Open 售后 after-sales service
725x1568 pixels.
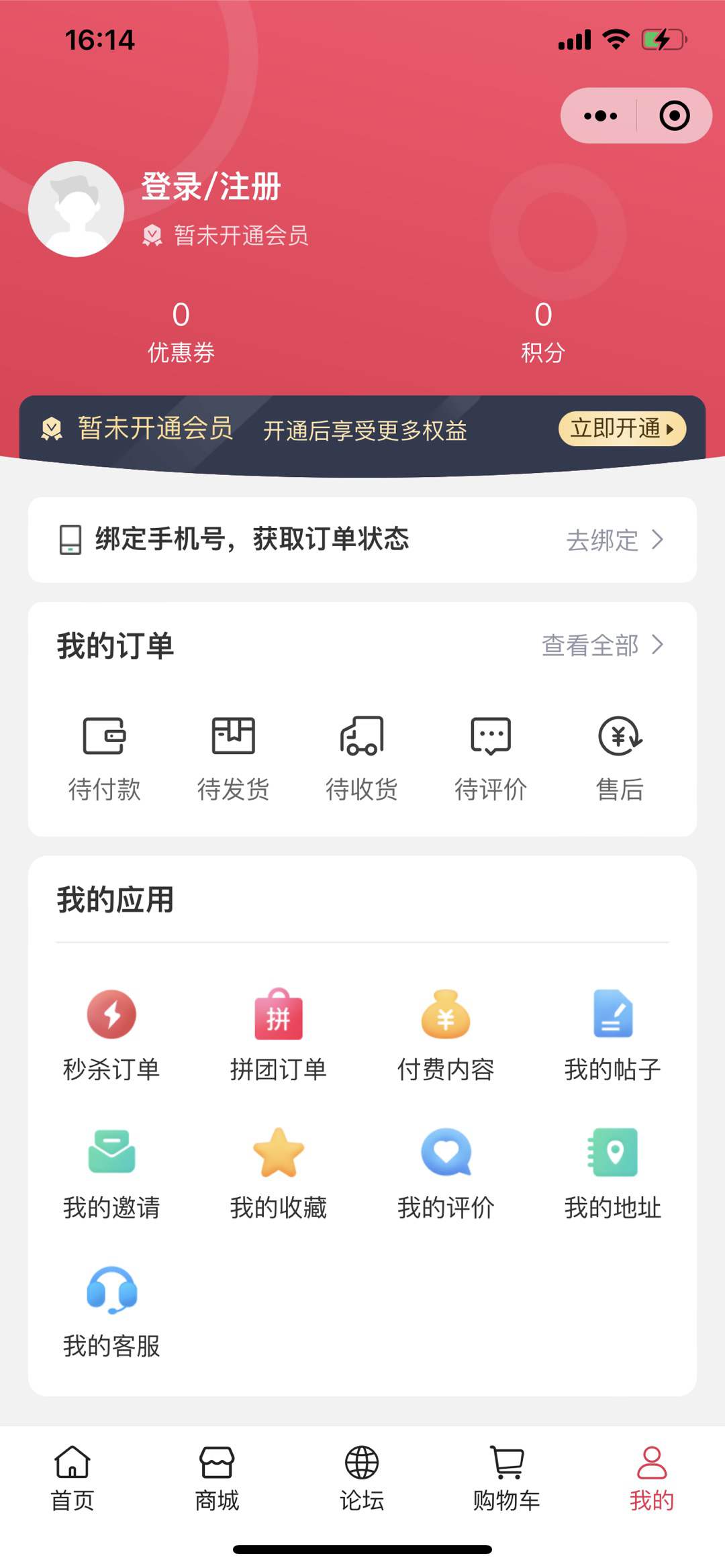click(x=620, y=758)
